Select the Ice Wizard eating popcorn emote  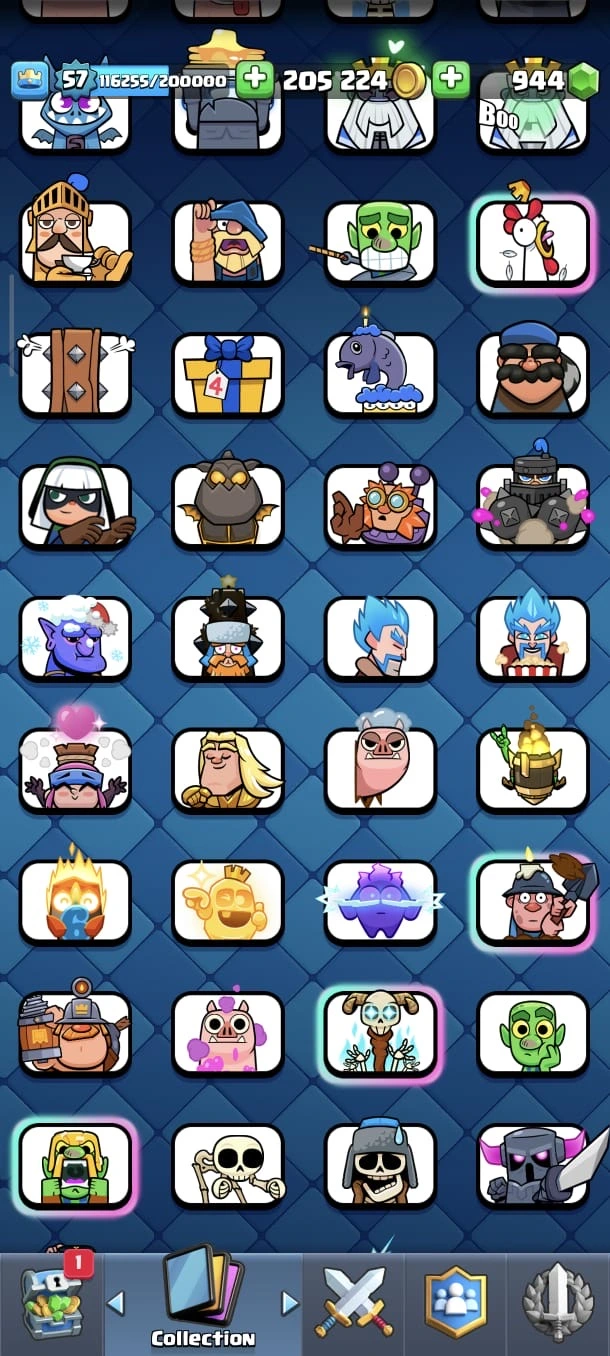coord(533,639)
